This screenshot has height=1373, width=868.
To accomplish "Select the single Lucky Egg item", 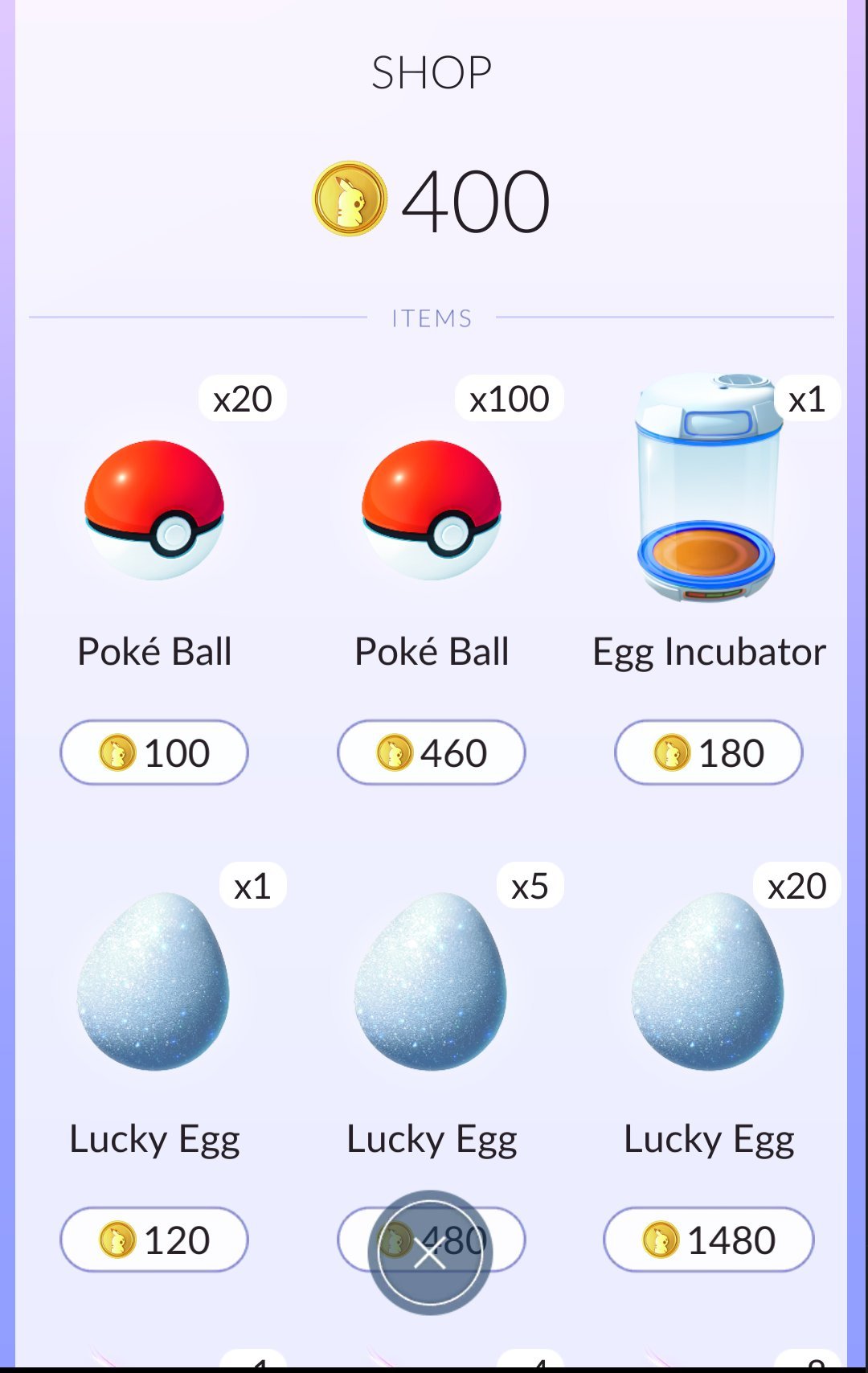I will point(154,982).
